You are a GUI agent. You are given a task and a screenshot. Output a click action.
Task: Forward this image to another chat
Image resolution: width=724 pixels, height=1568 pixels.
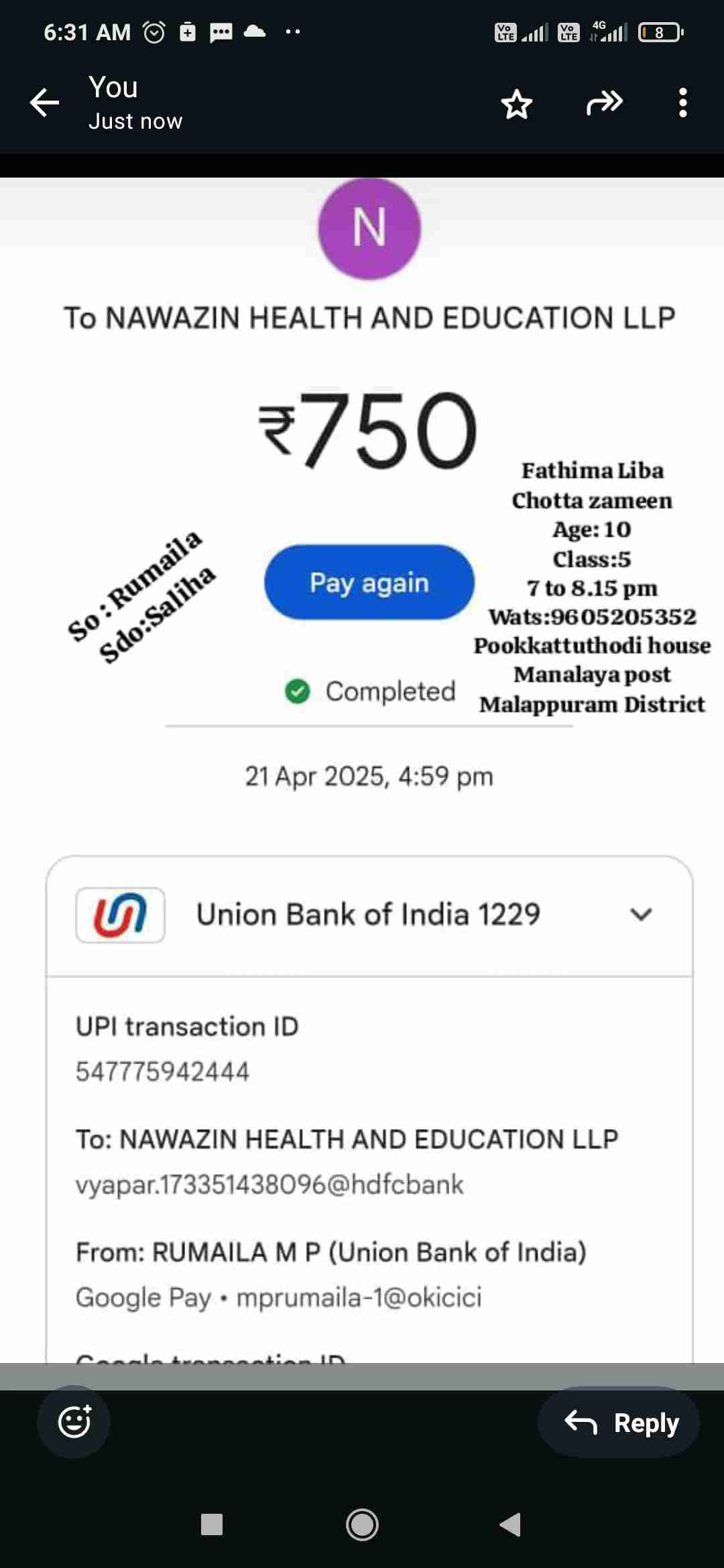604,103
